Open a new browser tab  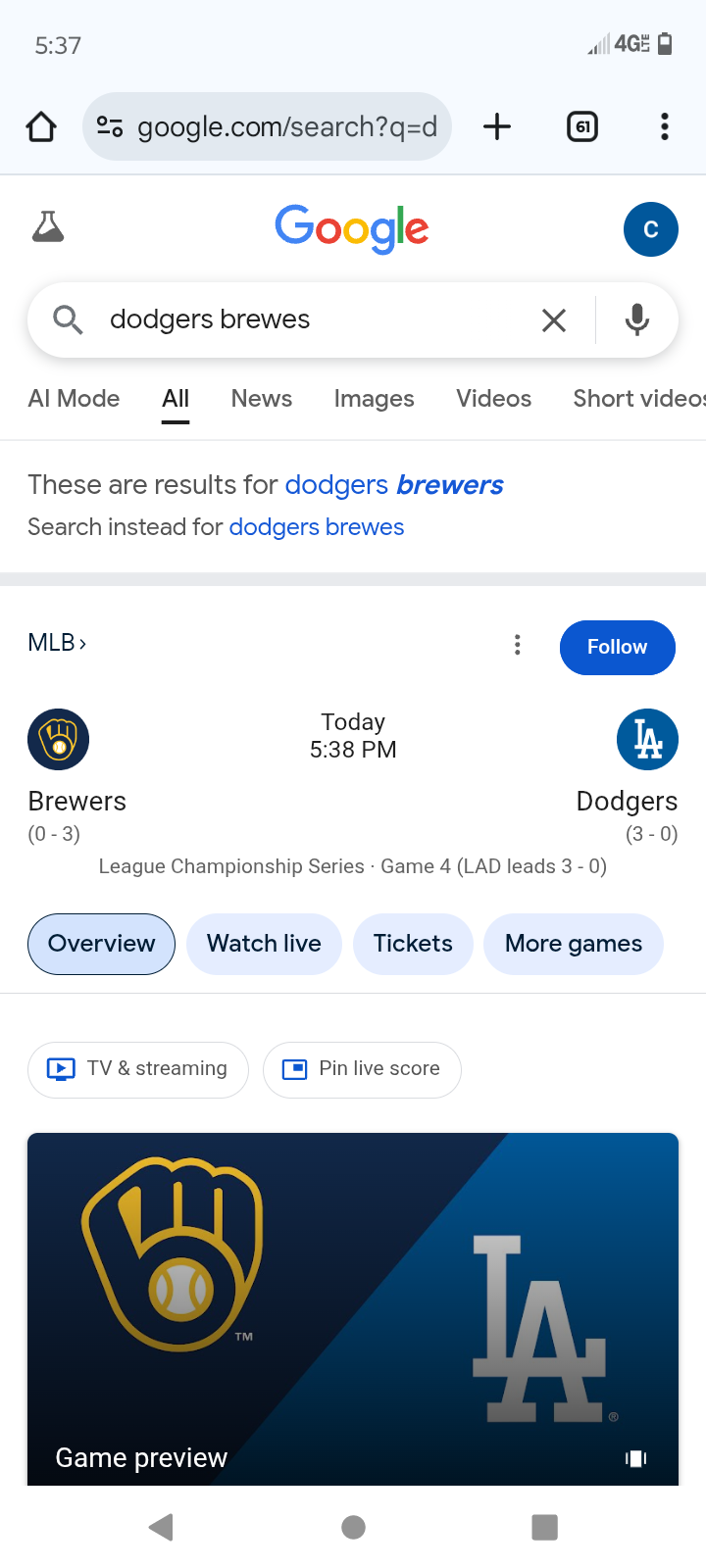(497, 126)
